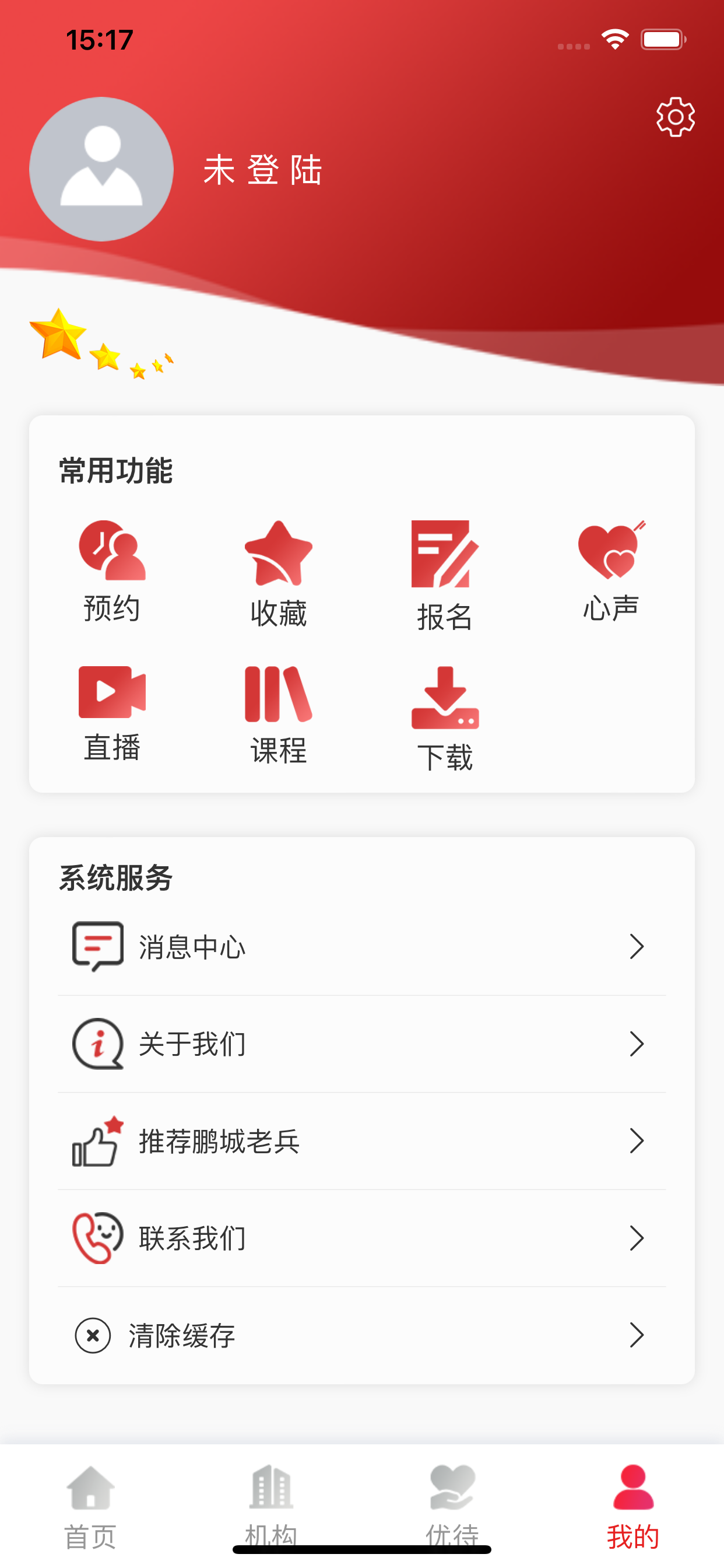724x1568 pixels.
Task: Open 报名 registration
Action: (x=445, y=576)
